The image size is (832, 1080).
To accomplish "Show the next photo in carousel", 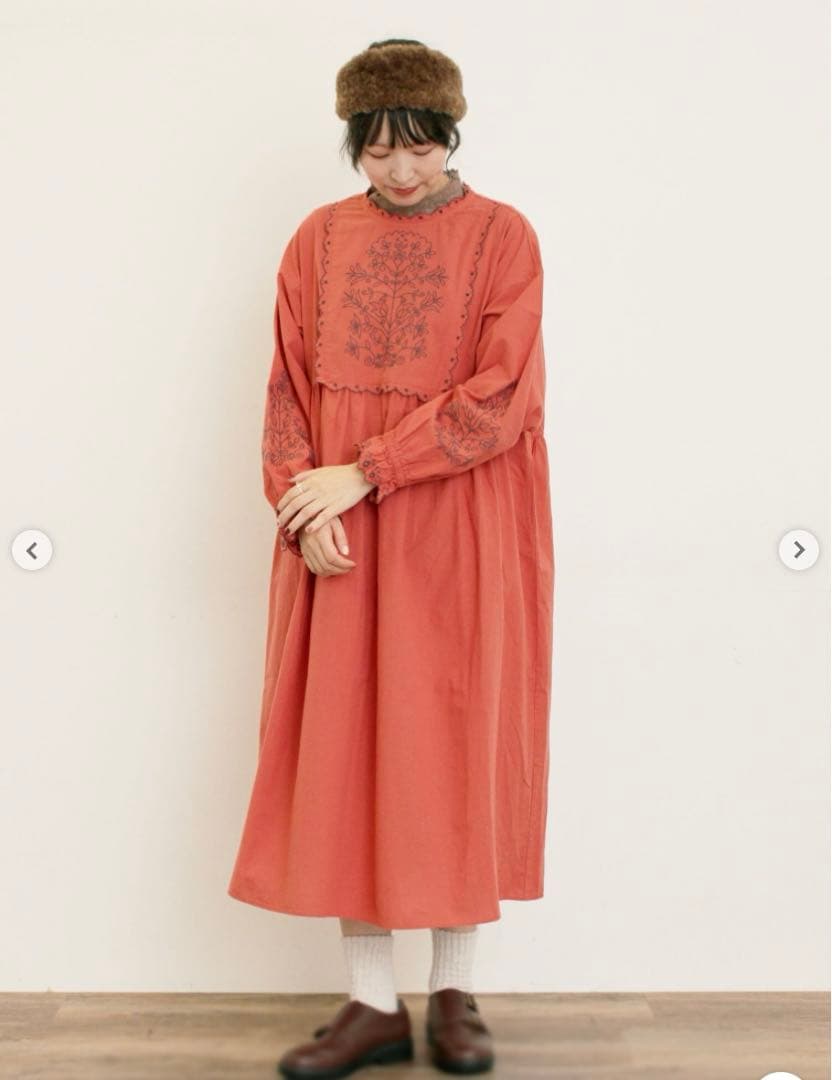I will click(x=799, y=550).
